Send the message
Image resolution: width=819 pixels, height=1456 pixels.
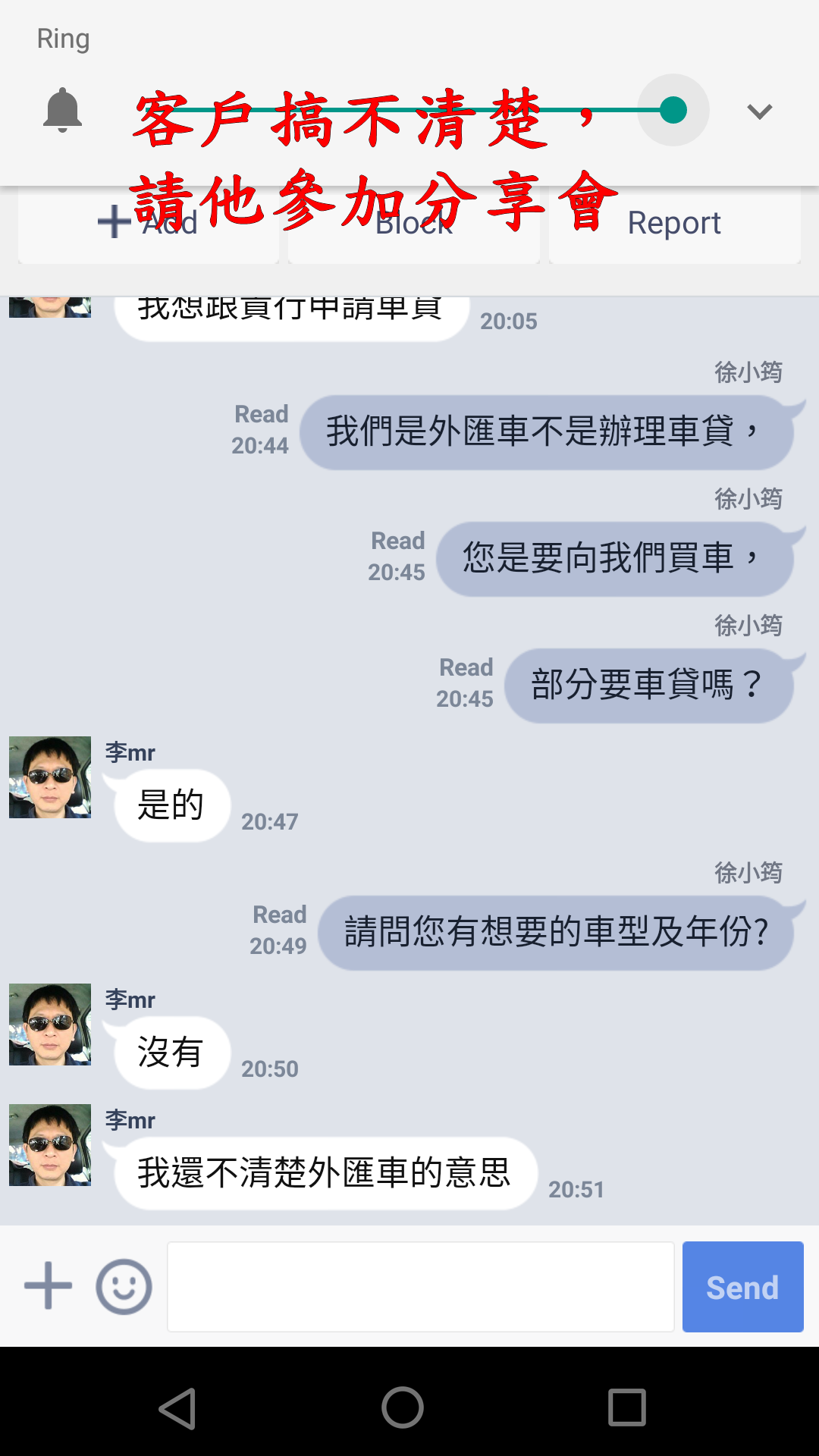coord(743,1287)
